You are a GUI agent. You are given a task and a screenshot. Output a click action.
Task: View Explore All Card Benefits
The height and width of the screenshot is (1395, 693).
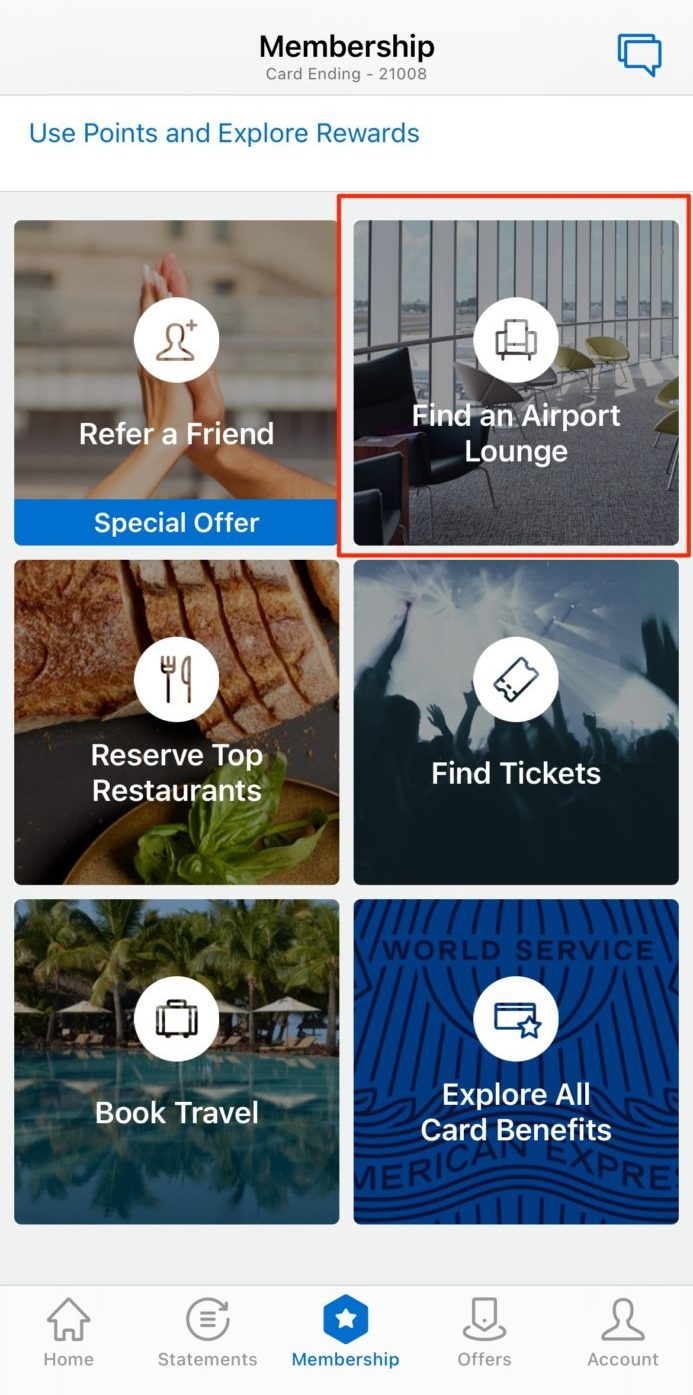point(516,1061)
